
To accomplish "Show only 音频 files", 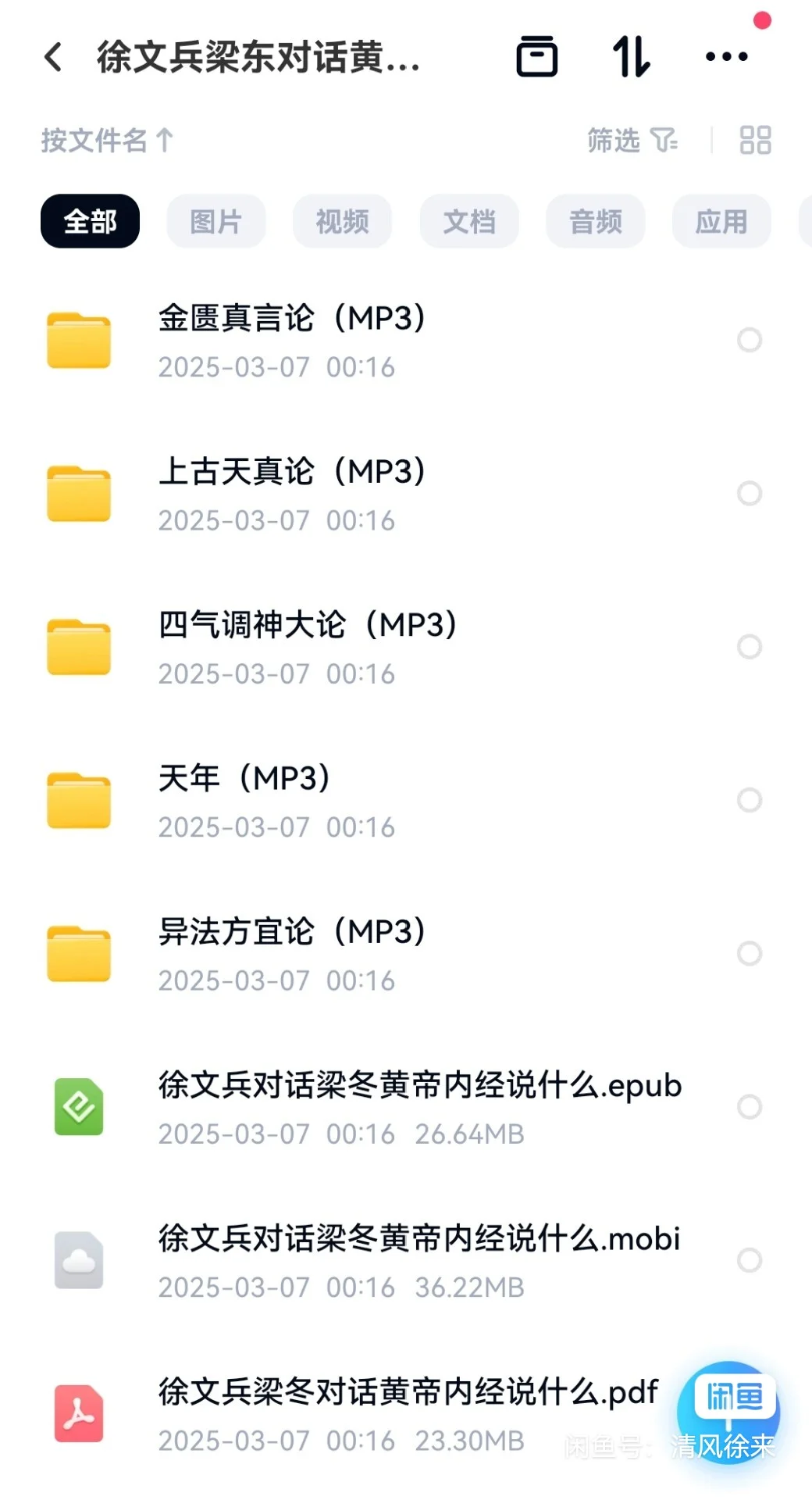I will pyautogui.click(x=596, y=221).
